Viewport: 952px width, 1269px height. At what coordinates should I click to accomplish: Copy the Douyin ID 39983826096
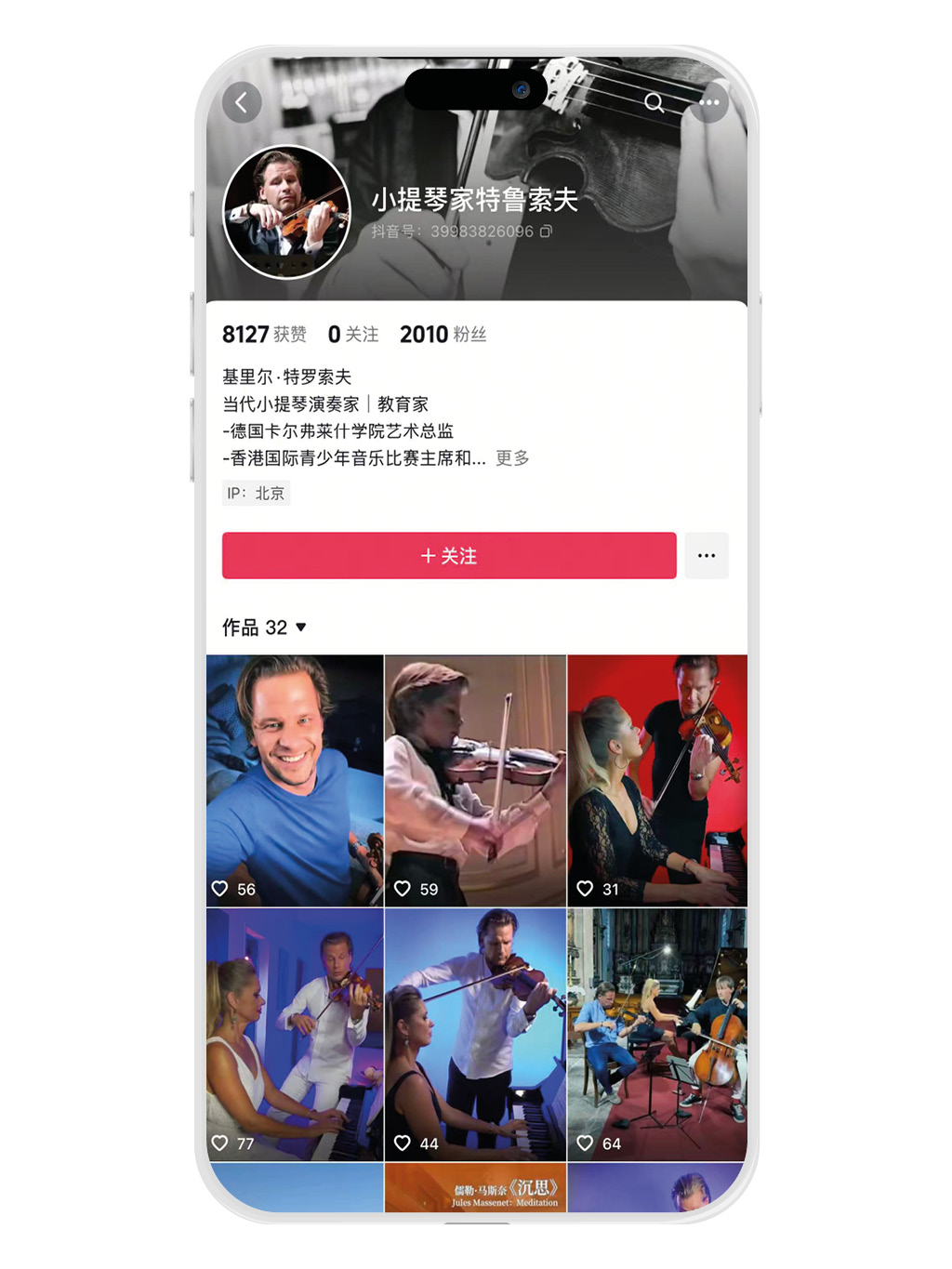click(x=547, y=231)
